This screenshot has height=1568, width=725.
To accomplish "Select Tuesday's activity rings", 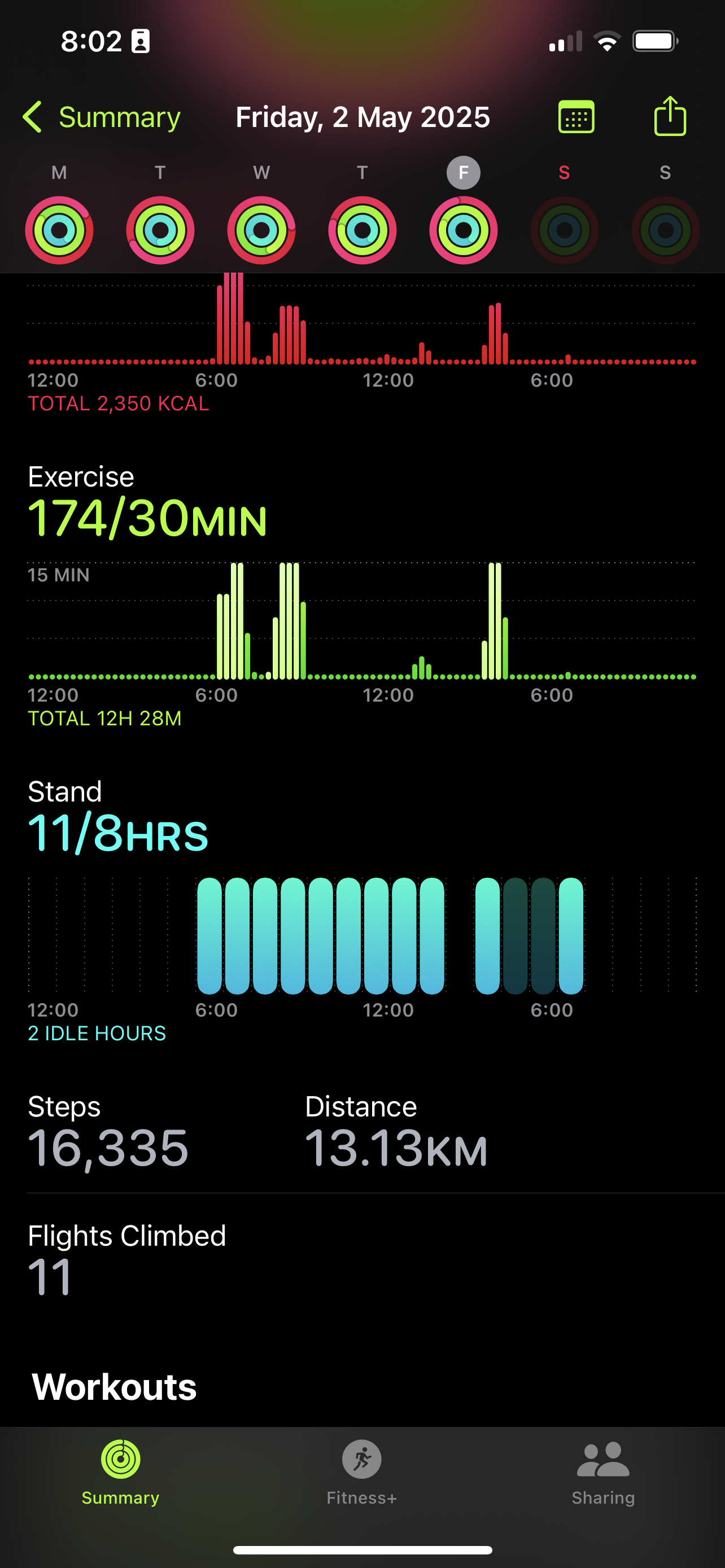I will (160, 230).
